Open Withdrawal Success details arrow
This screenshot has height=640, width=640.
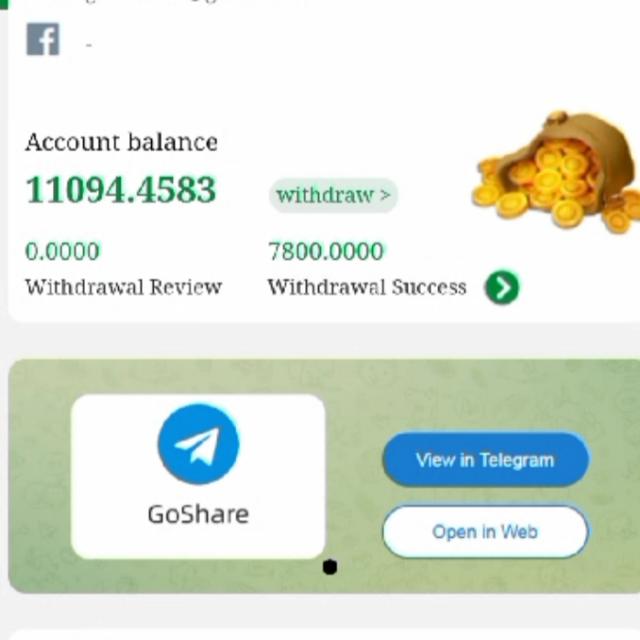point(502,288)
